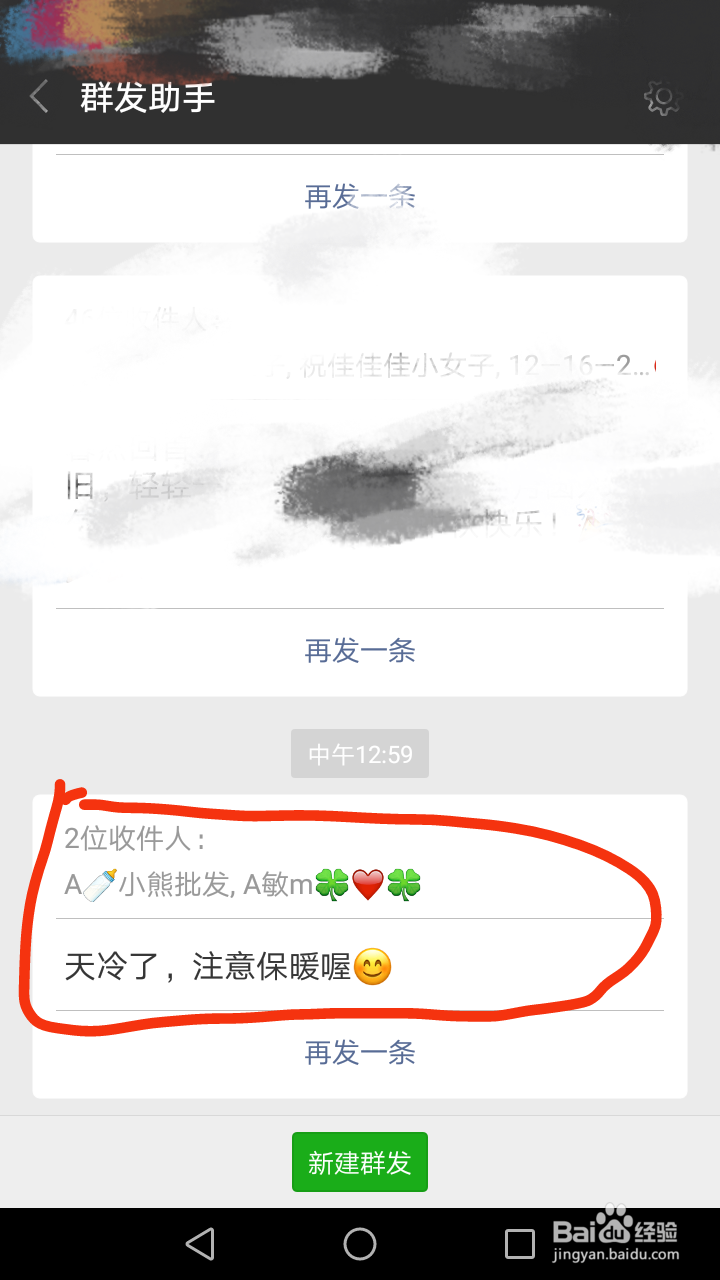Viewport: 720px width, 1280px height.
Task: Tap 新建群发 to create a new broadcast
Action: pos(360,1162)
